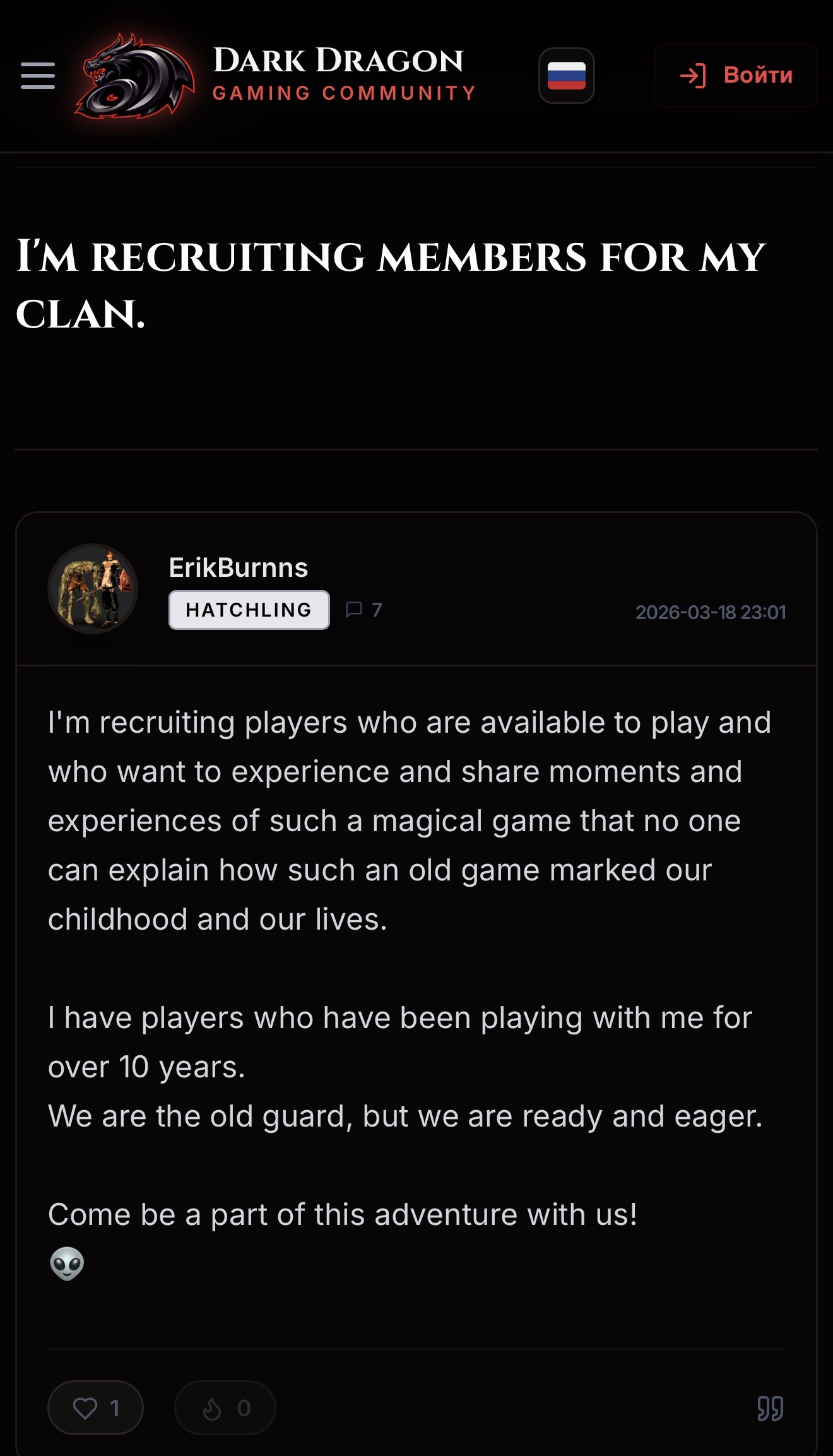
Task: Open the hamburger navigation menu
Action: coord(38,76)
